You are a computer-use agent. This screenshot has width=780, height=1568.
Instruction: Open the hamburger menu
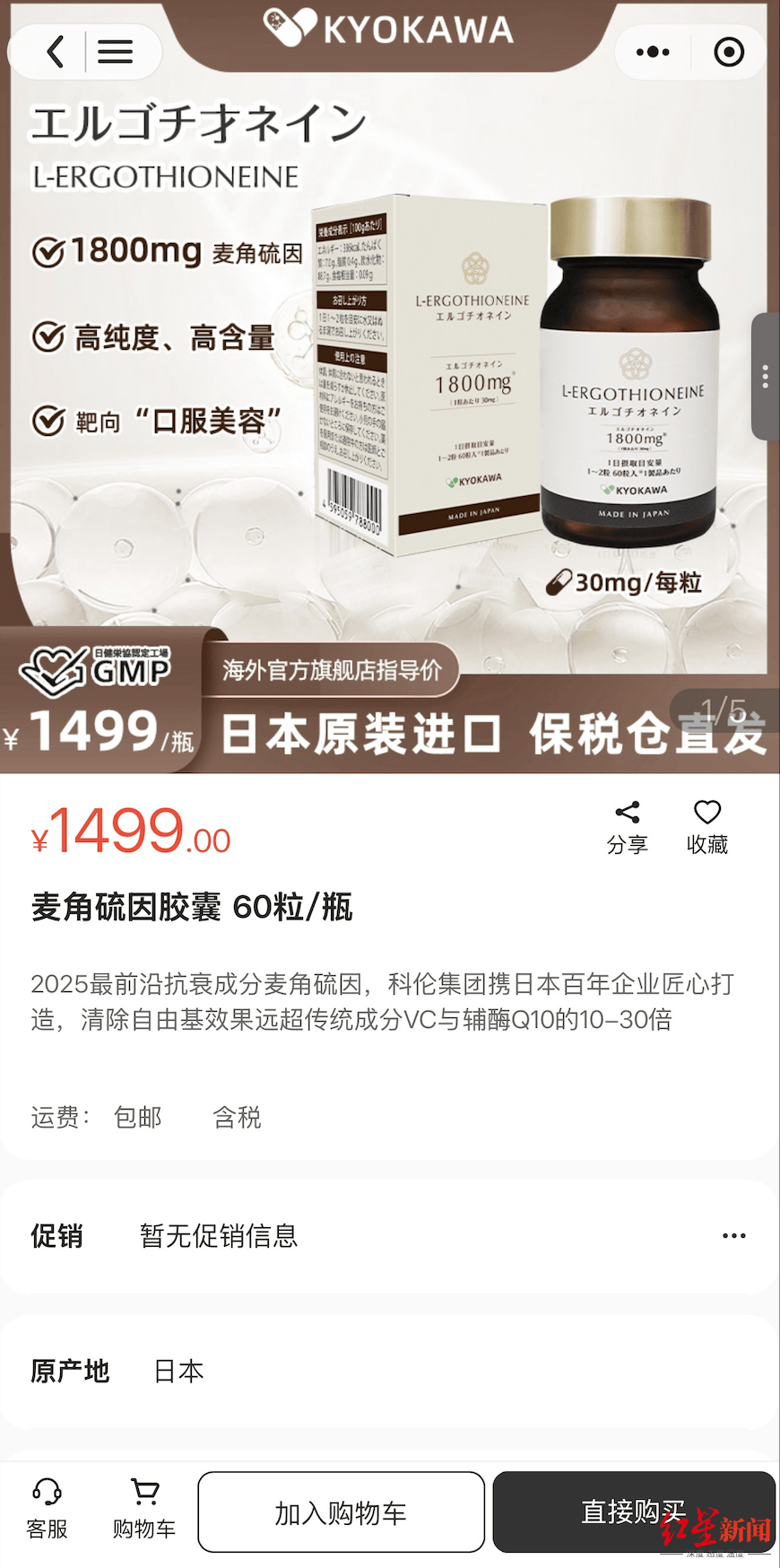click(115, 51)
